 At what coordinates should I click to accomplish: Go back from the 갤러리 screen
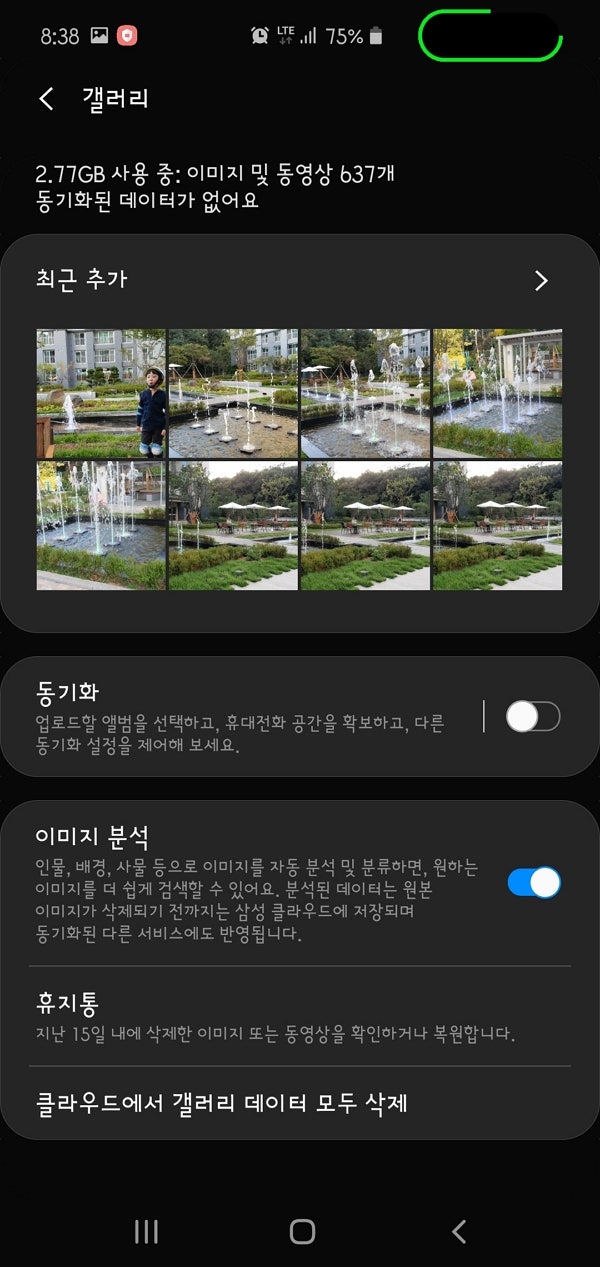(46, 98)
